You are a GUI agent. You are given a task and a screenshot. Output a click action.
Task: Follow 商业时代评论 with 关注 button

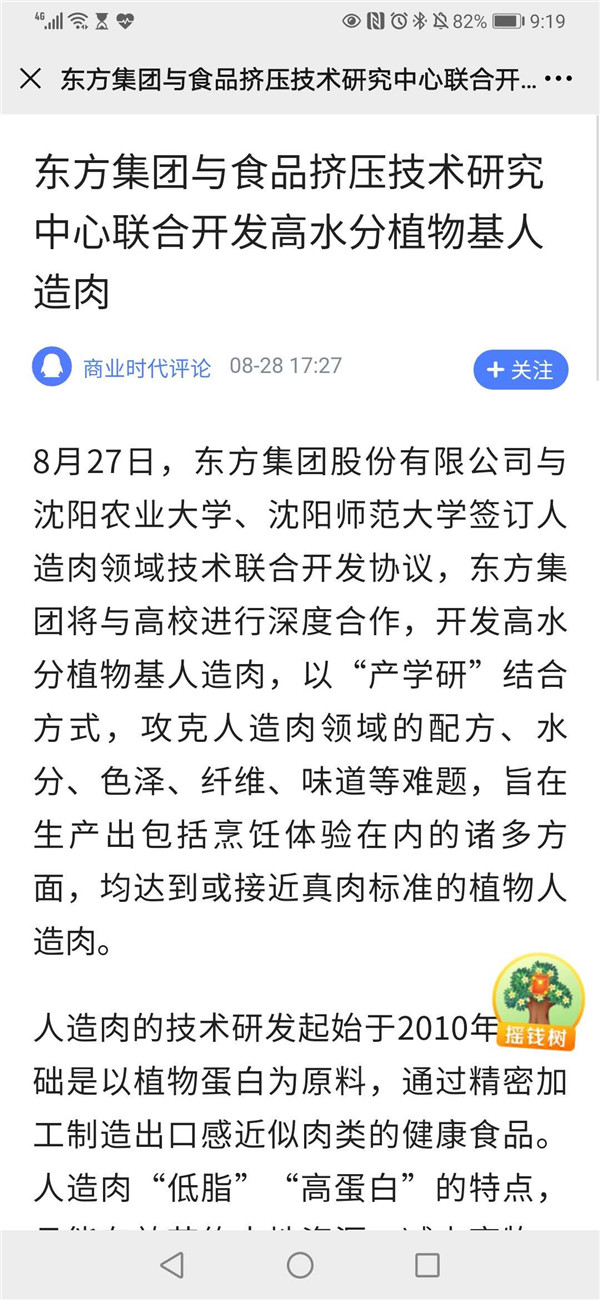(x=520, y=369)
